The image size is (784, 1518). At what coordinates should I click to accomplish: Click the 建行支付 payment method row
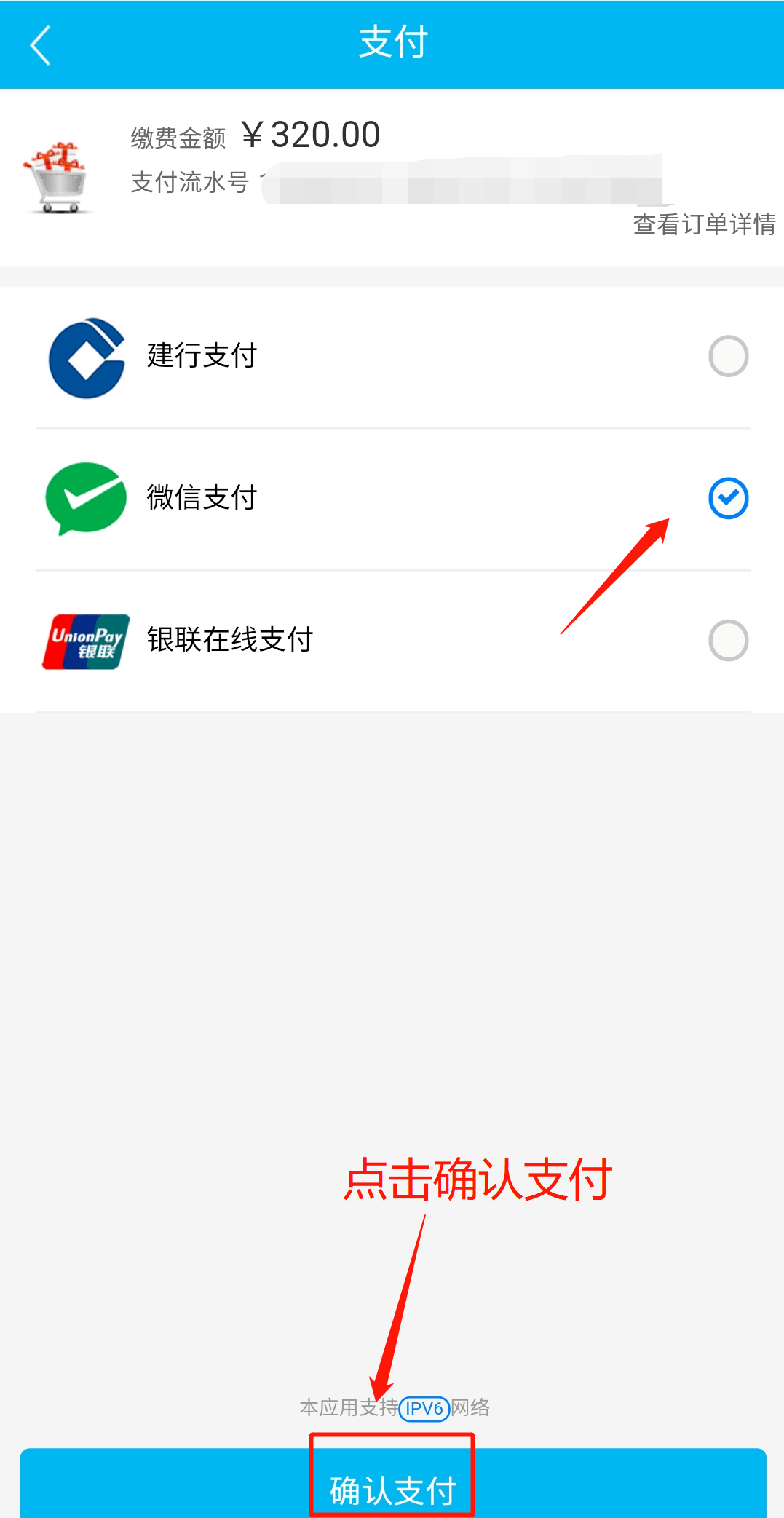(x=364, y=356)
